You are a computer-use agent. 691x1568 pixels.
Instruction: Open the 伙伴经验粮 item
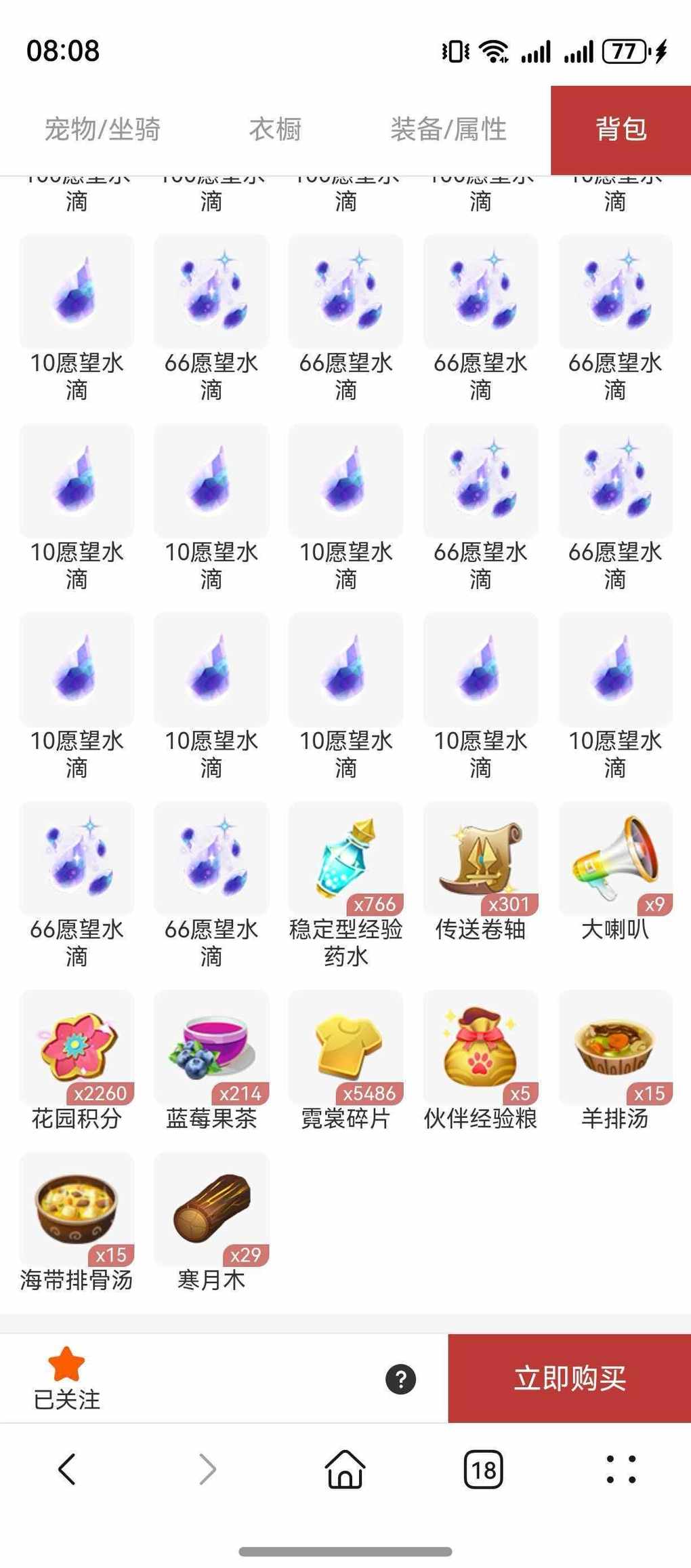point(480,1047)
